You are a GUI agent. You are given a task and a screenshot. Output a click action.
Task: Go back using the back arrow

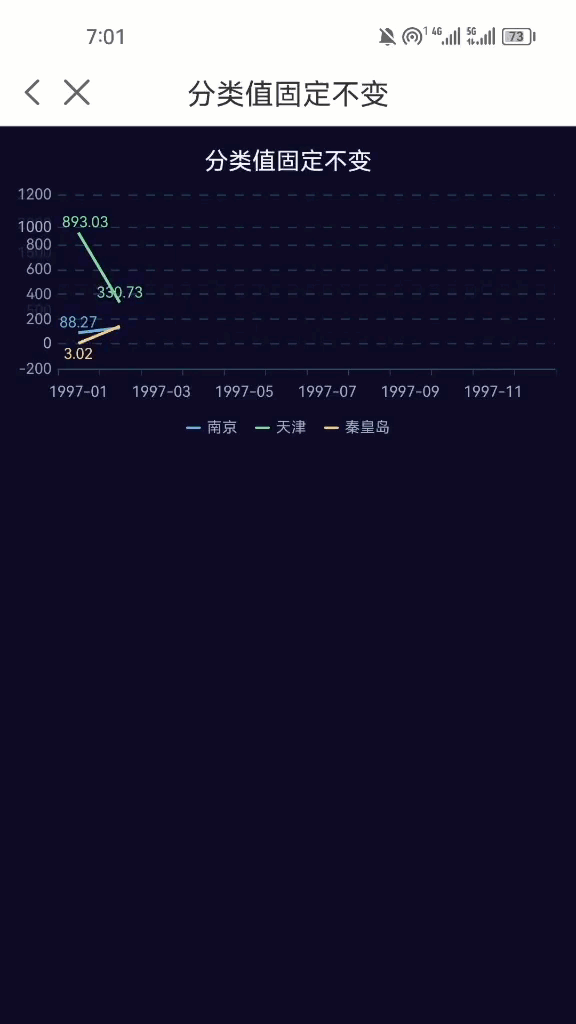[x=33, y=92]
